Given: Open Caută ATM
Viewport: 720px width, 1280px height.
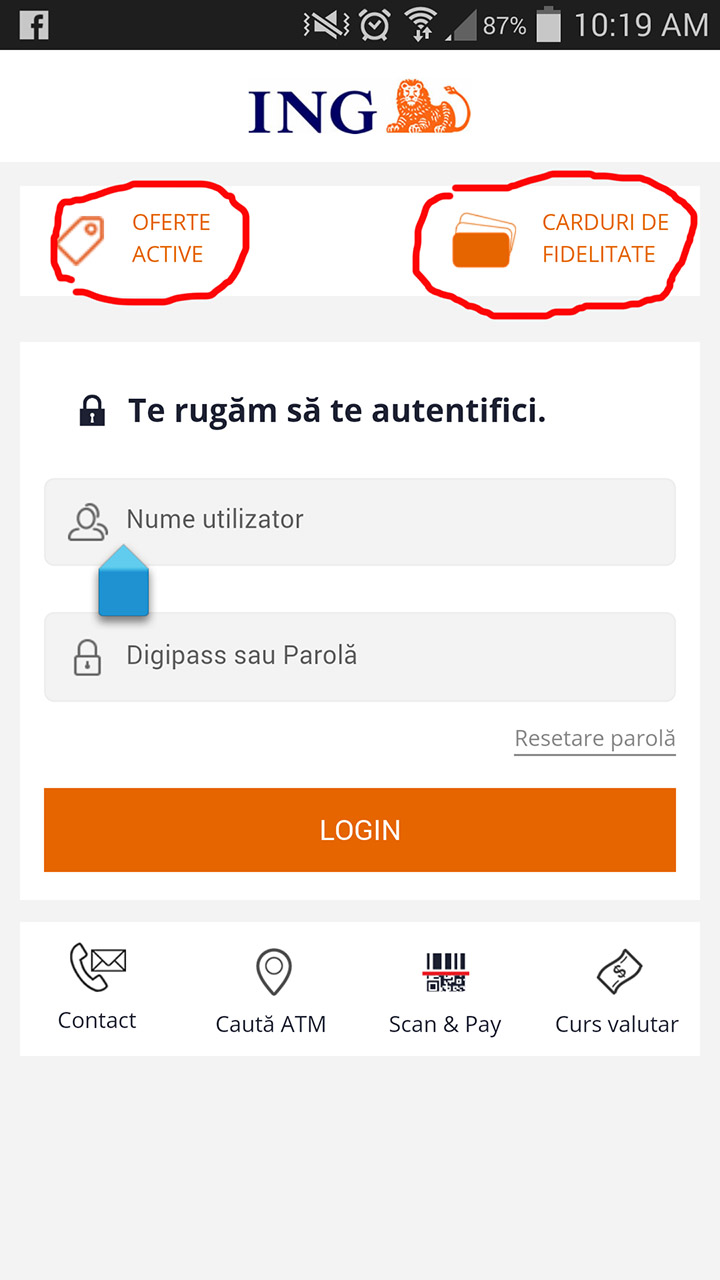Looking at the screenshot, I should (271, 991).
